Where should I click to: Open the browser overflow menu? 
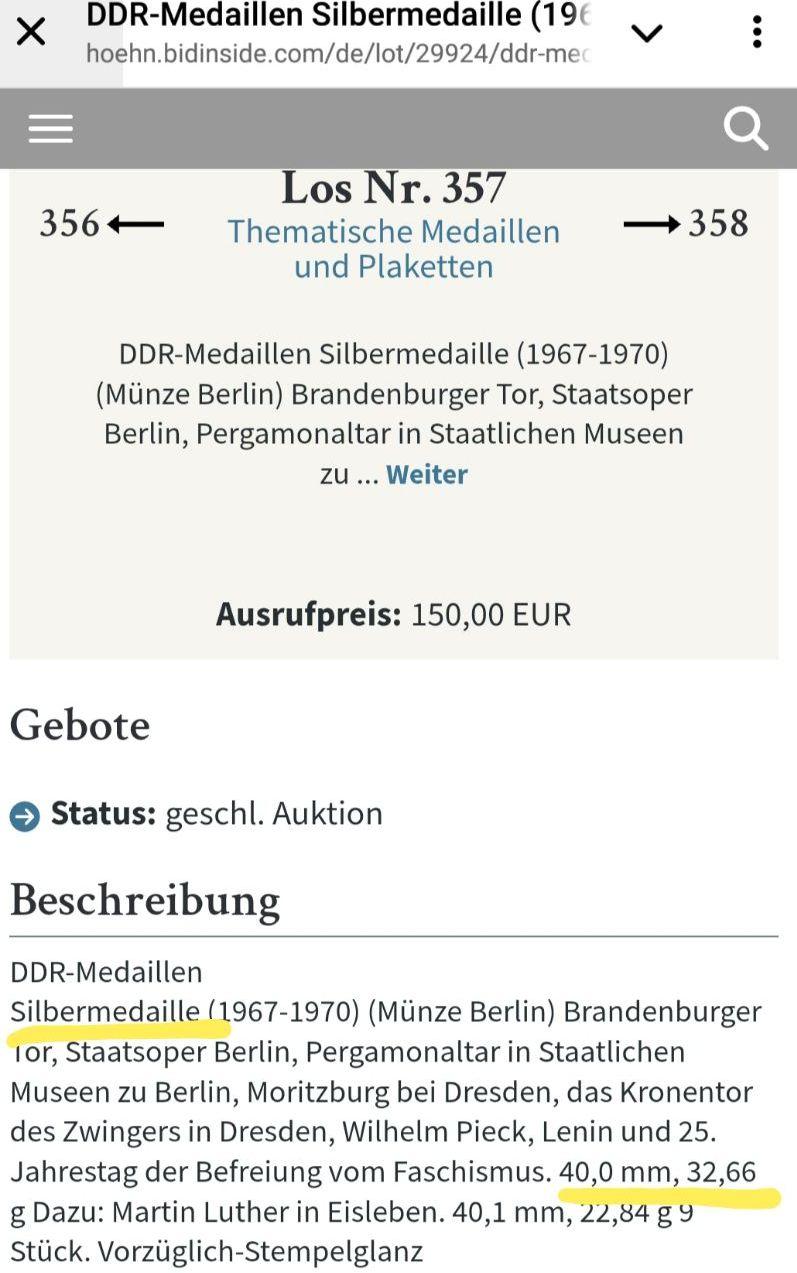[757, 32]
